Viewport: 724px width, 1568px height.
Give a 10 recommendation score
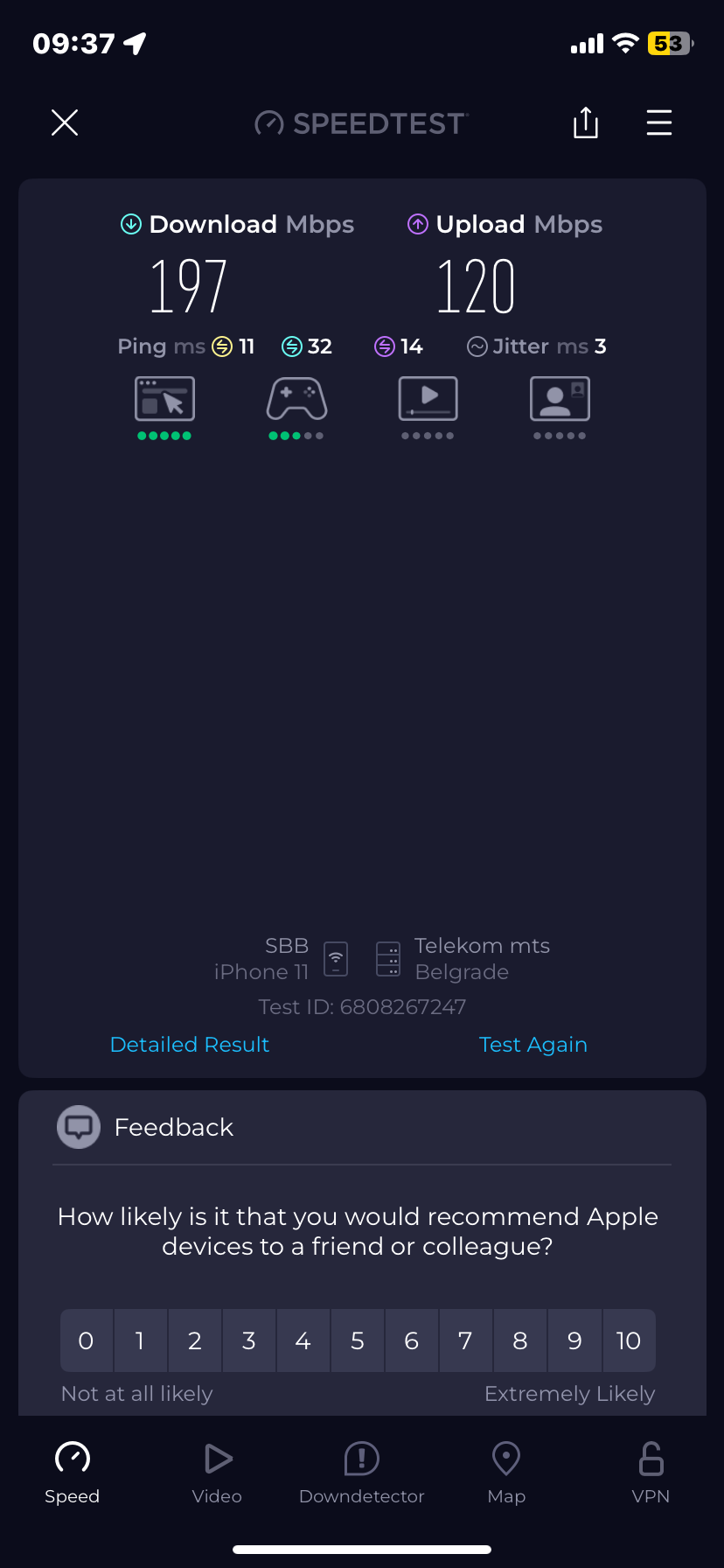(x=628, y=1340)
